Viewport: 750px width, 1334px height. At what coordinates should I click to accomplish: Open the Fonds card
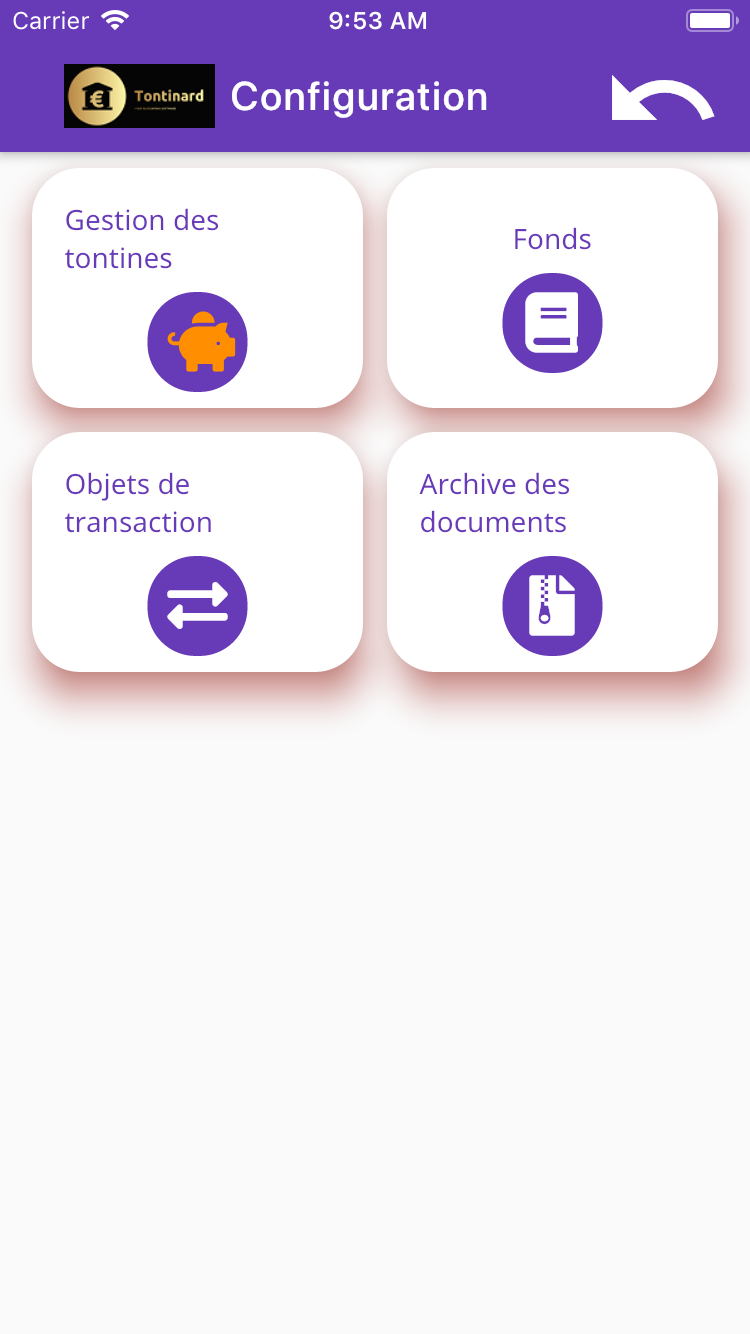pyautogui.click(x=552, y=288)
